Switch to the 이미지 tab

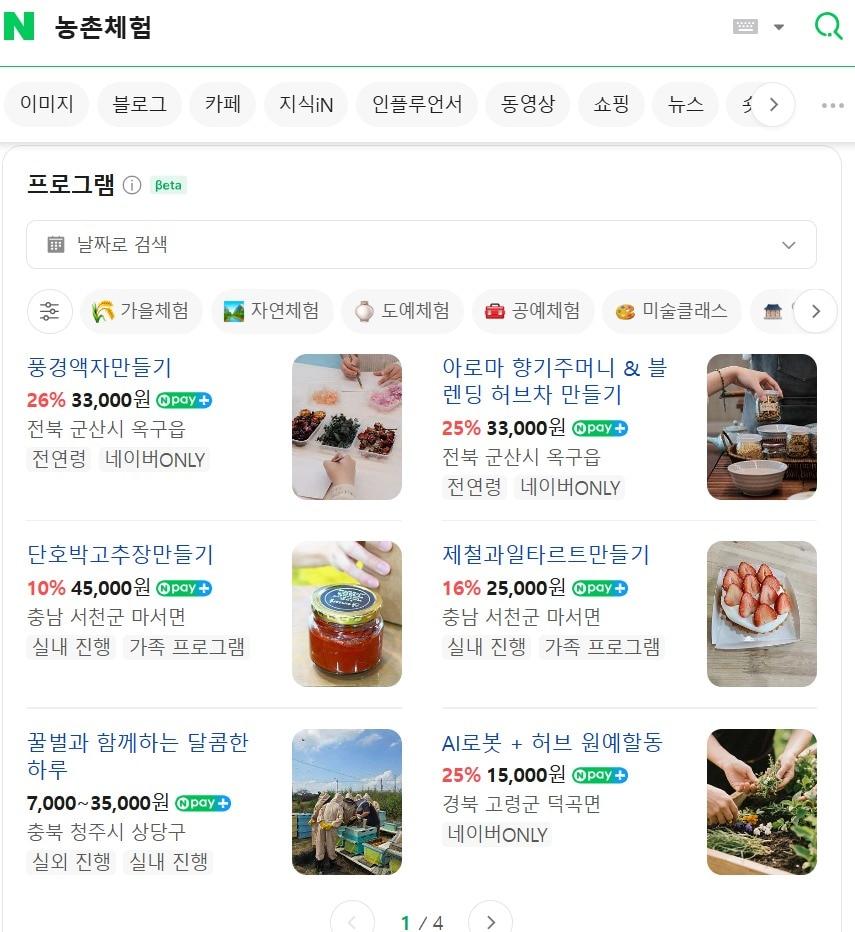click(46, 103)
